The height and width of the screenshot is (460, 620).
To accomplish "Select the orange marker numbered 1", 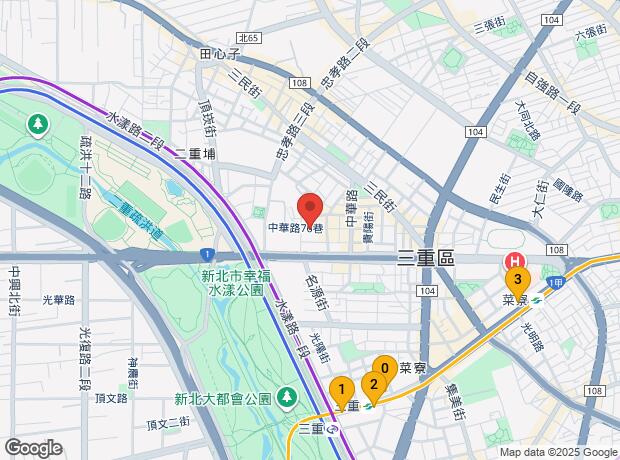I will (x=341, y=390).
